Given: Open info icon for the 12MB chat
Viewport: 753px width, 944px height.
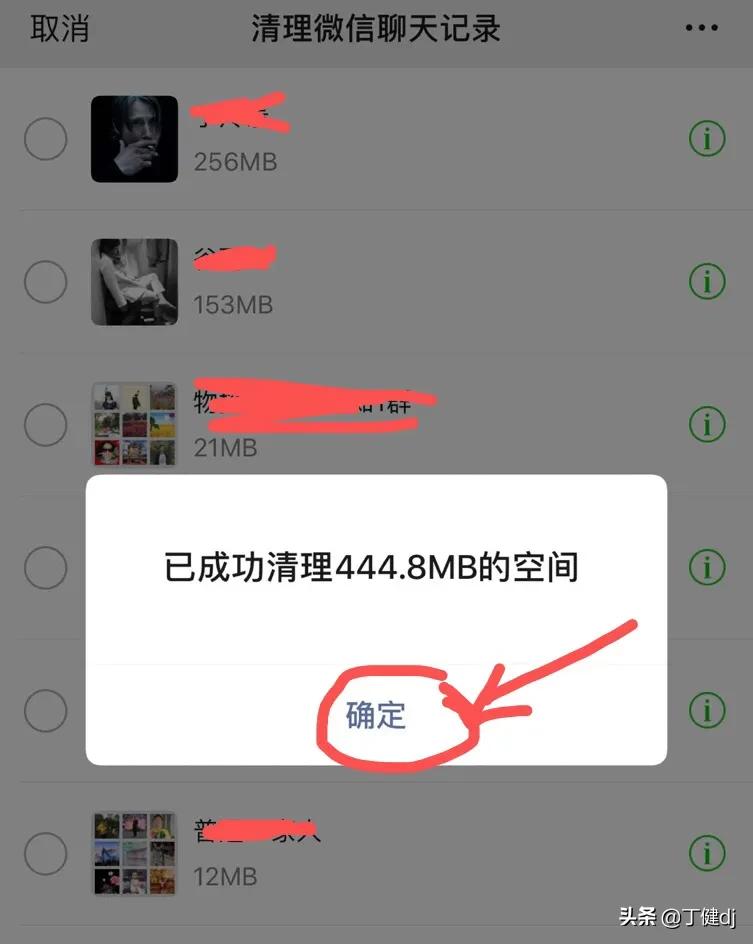Looking at the screenshot, I should (707, 854).
